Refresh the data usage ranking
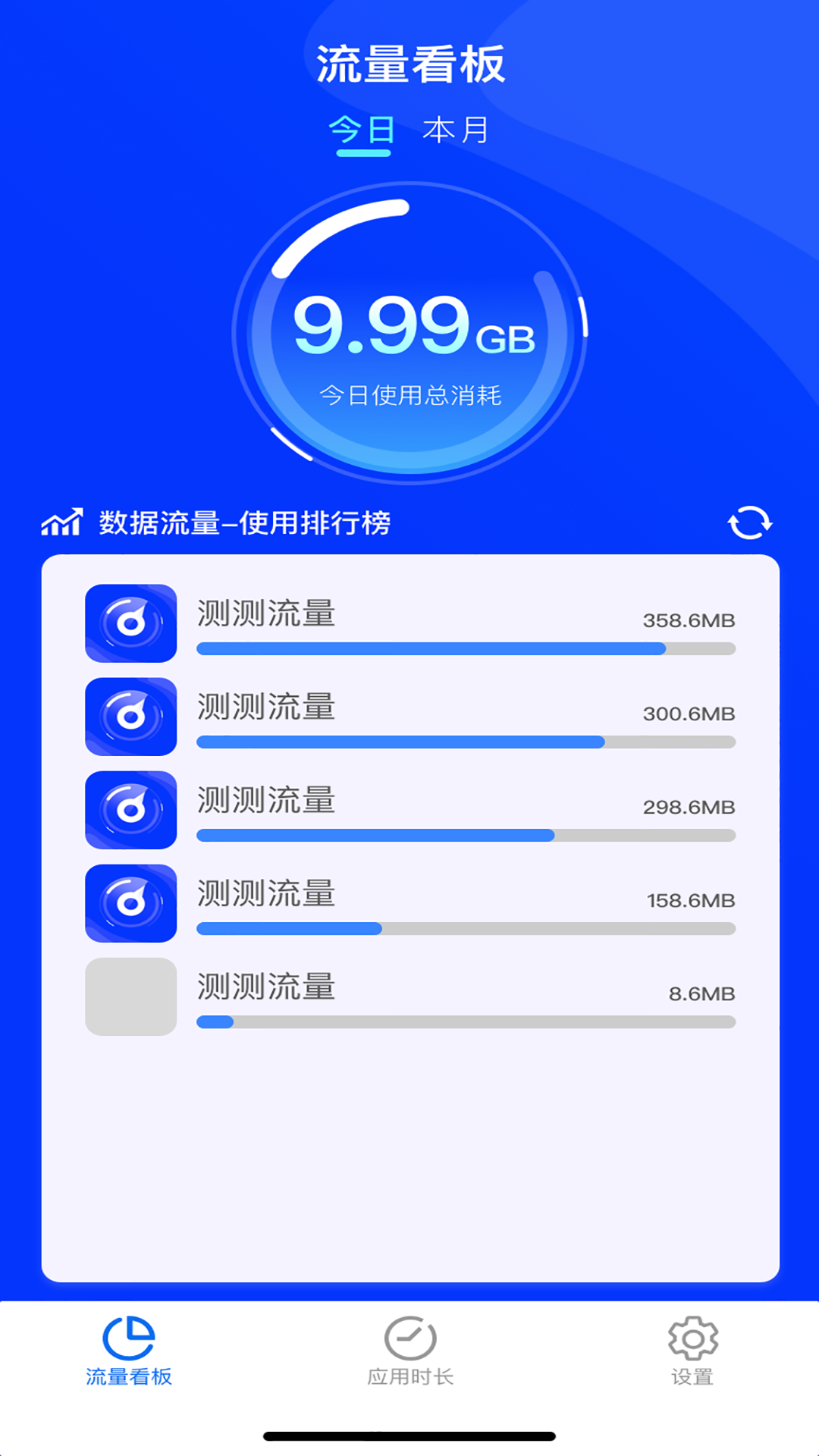Image resolution: width=819 pixels, height=1456 pixels. pos(749,522)
